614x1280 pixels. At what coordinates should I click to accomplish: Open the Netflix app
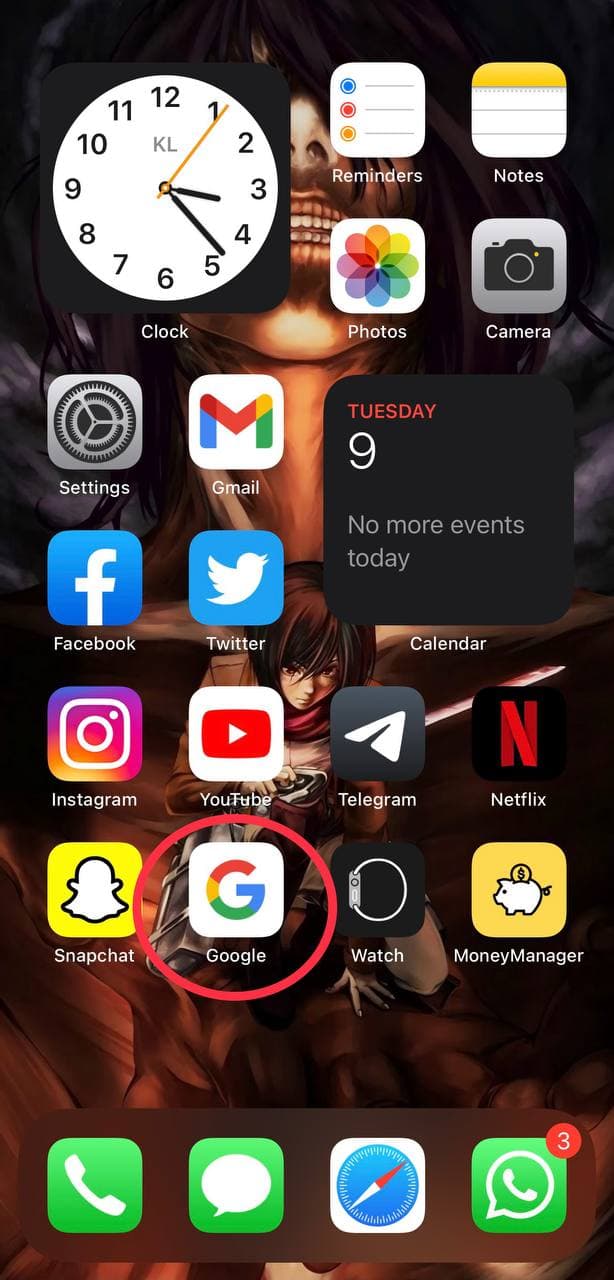tap(518, 734)
